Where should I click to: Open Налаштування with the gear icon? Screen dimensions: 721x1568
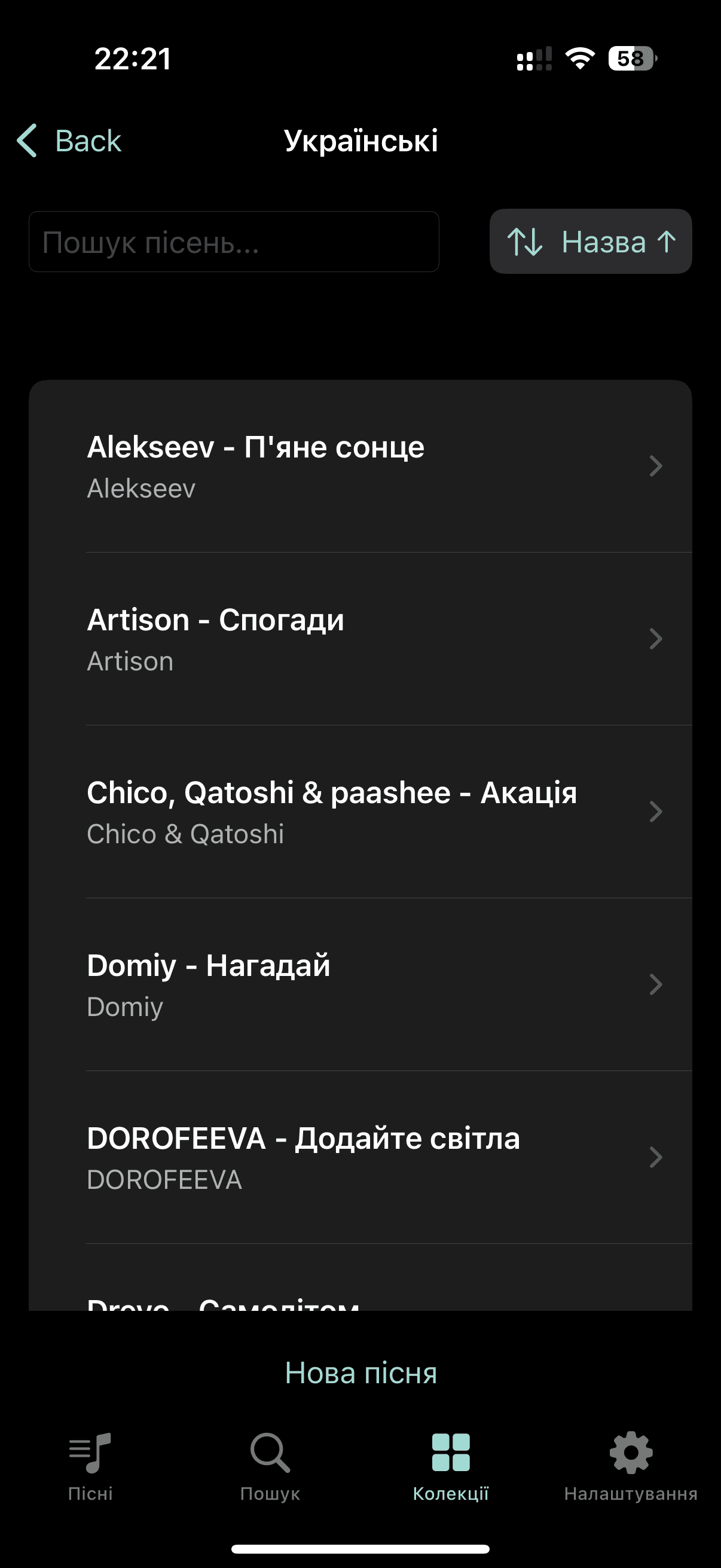[x=630, y=1452]
